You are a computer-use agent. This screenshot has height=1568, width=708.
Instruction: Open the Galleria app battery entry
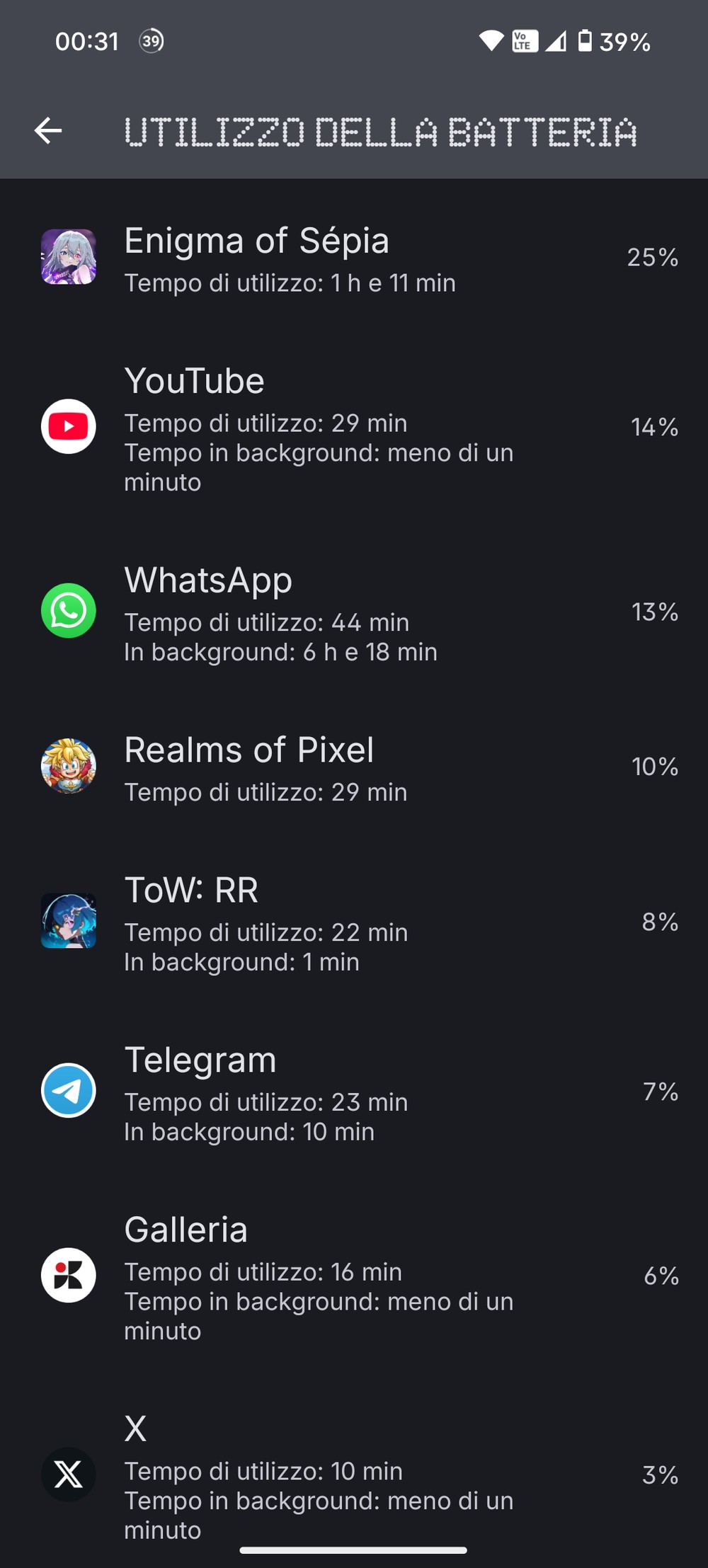pos(354,1276)
